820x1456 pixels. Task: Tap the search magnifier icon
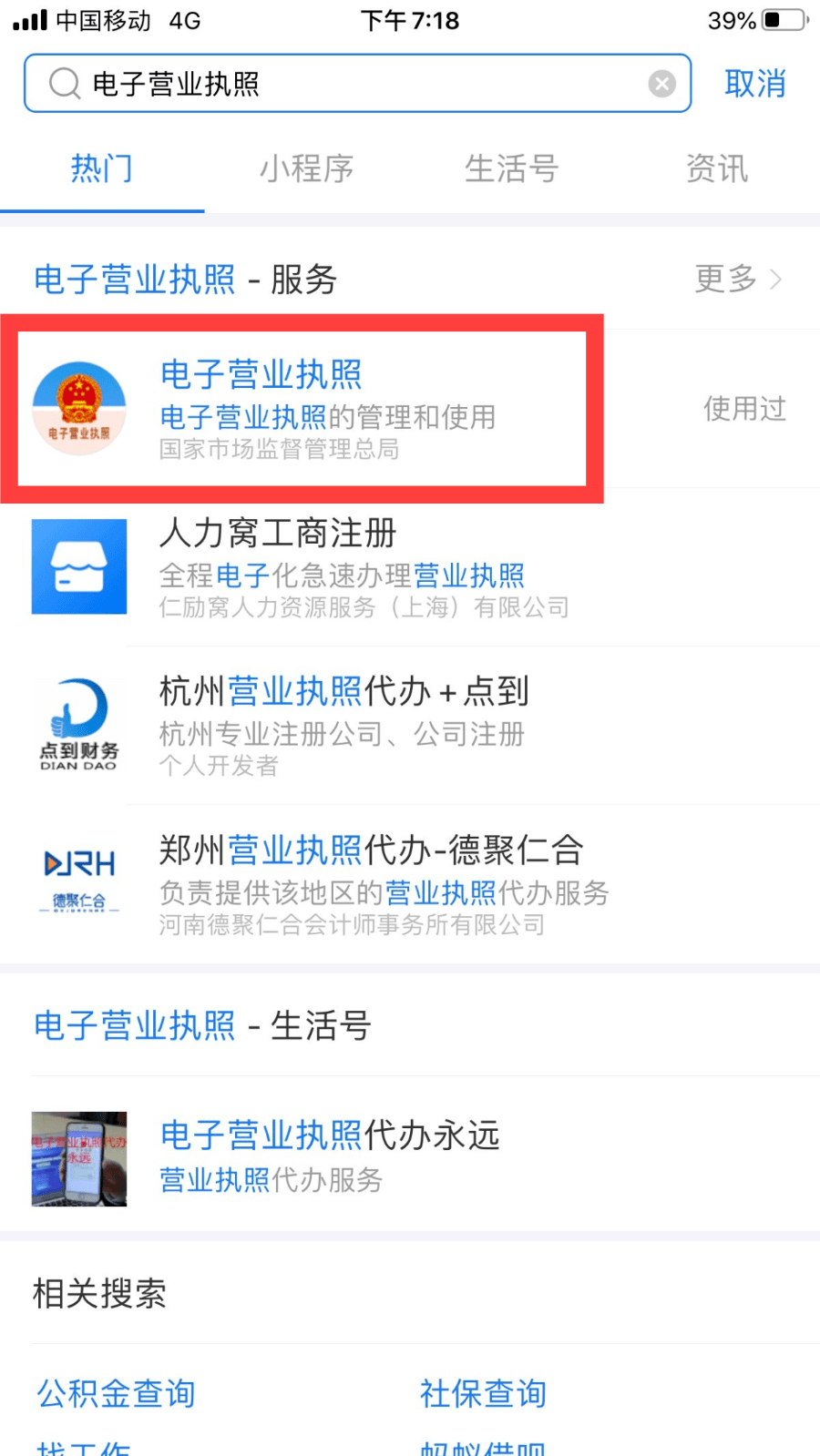(x=62, y=83)
